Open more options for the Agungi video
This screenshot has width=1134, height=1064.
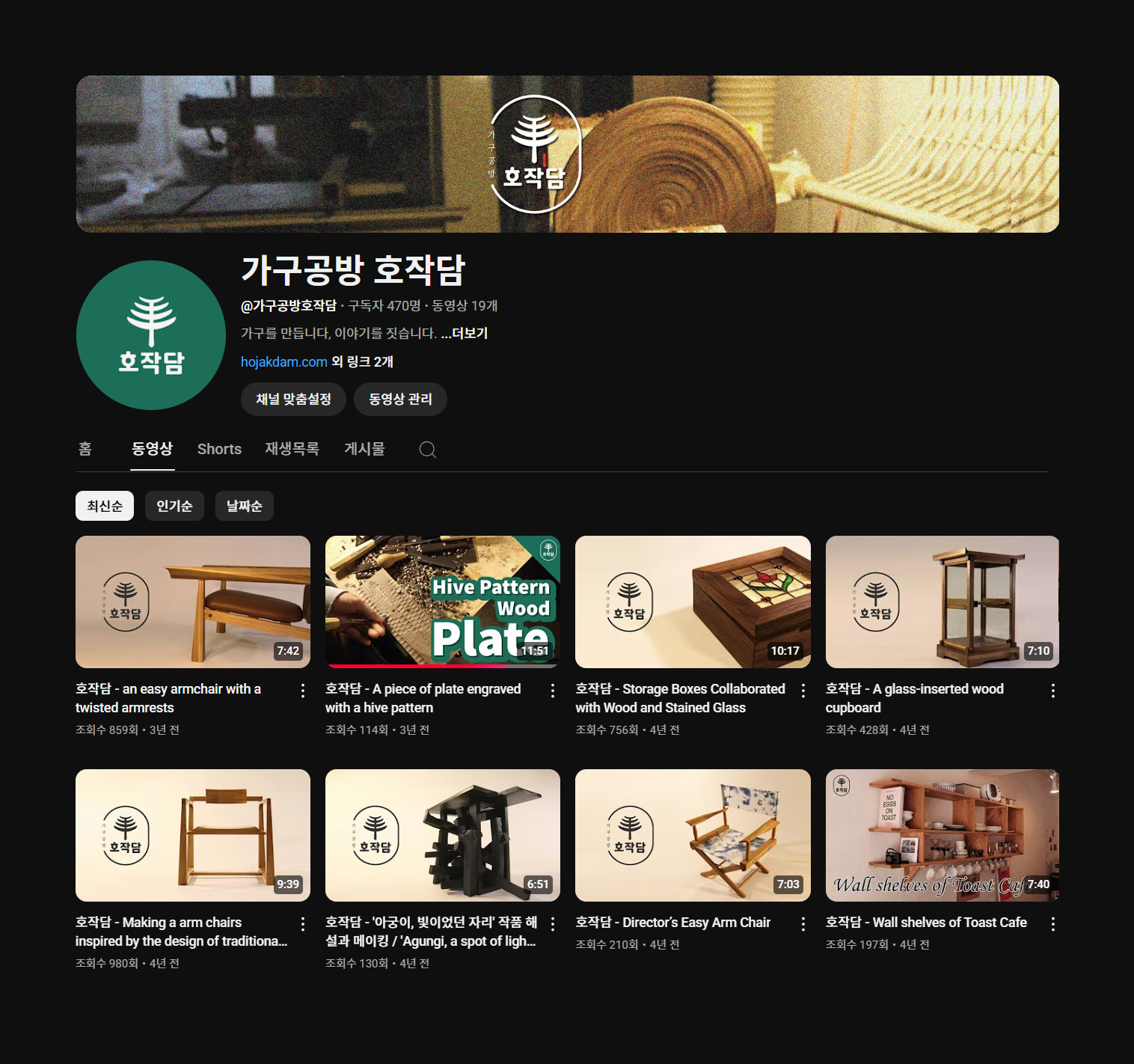553,924
